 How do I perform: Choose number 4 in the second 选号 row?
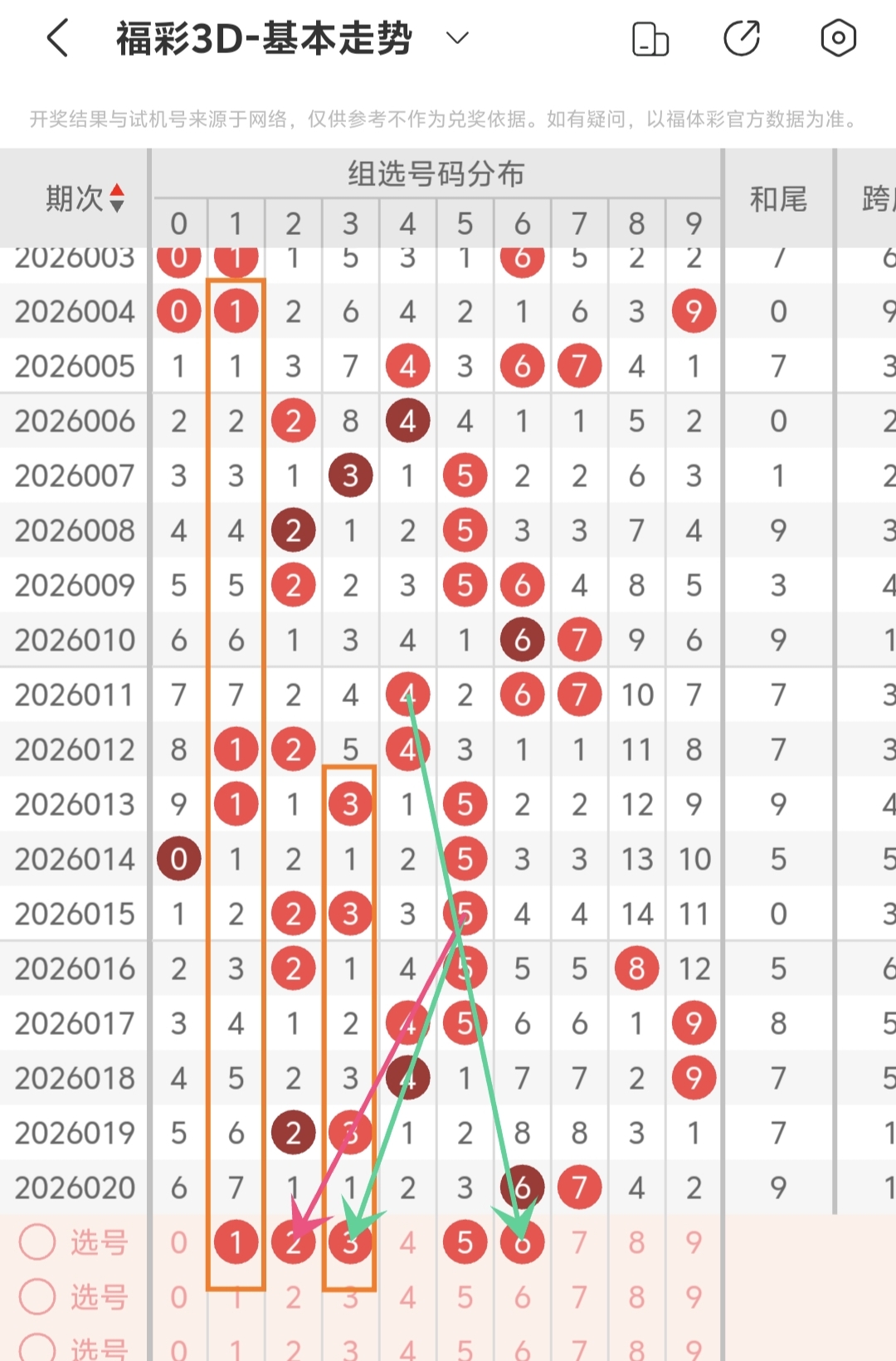click(x=407, y=1297)
